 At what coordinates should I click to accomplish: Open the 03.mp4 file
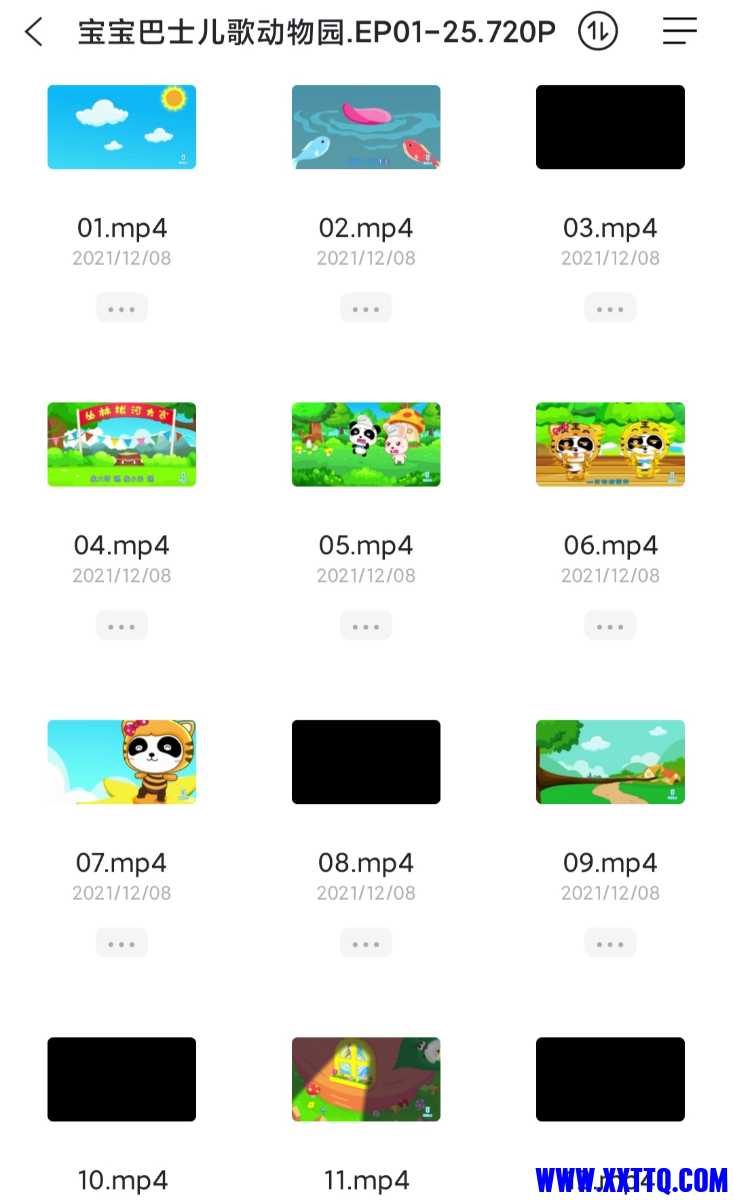click(610, 127)
